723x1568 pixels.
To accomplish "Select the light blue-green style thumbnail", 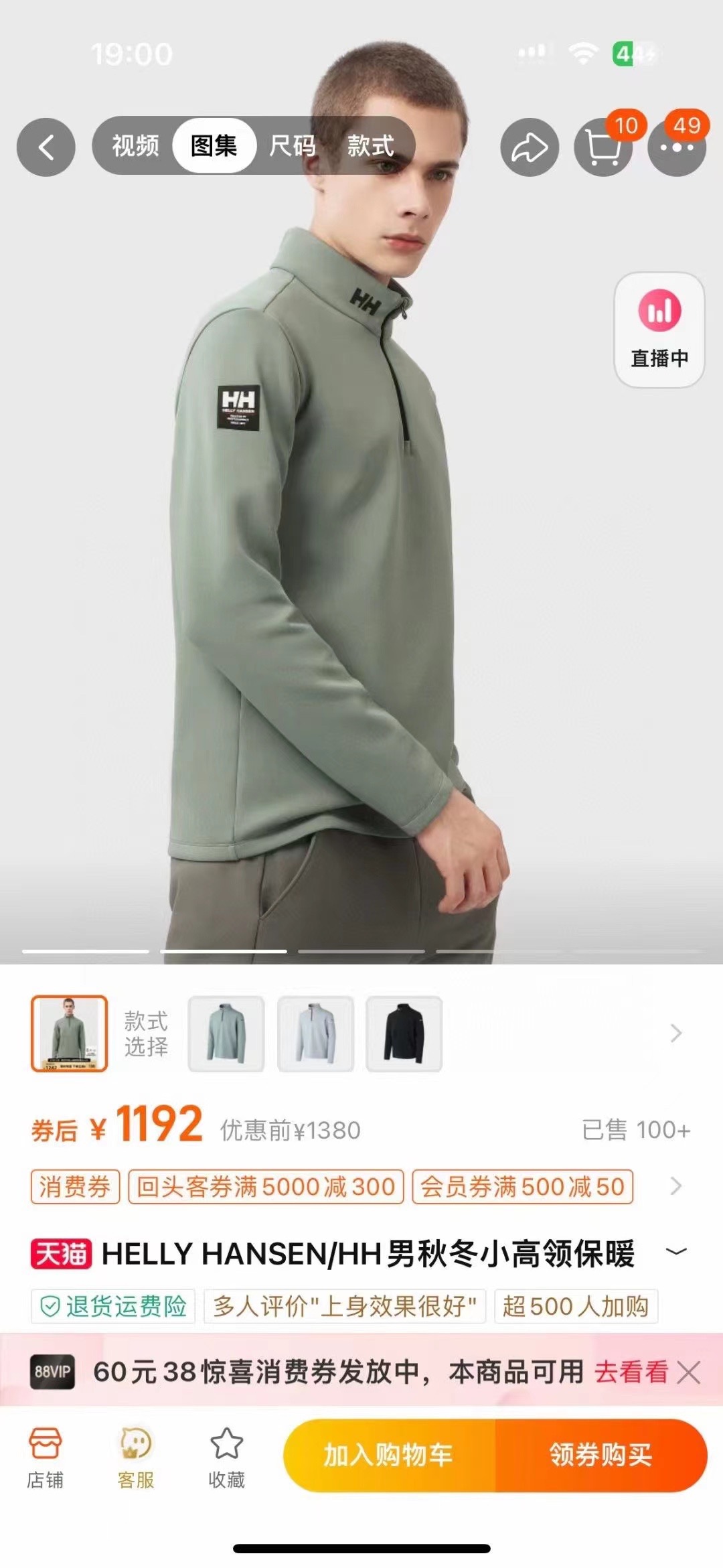I will (226, 1034).
